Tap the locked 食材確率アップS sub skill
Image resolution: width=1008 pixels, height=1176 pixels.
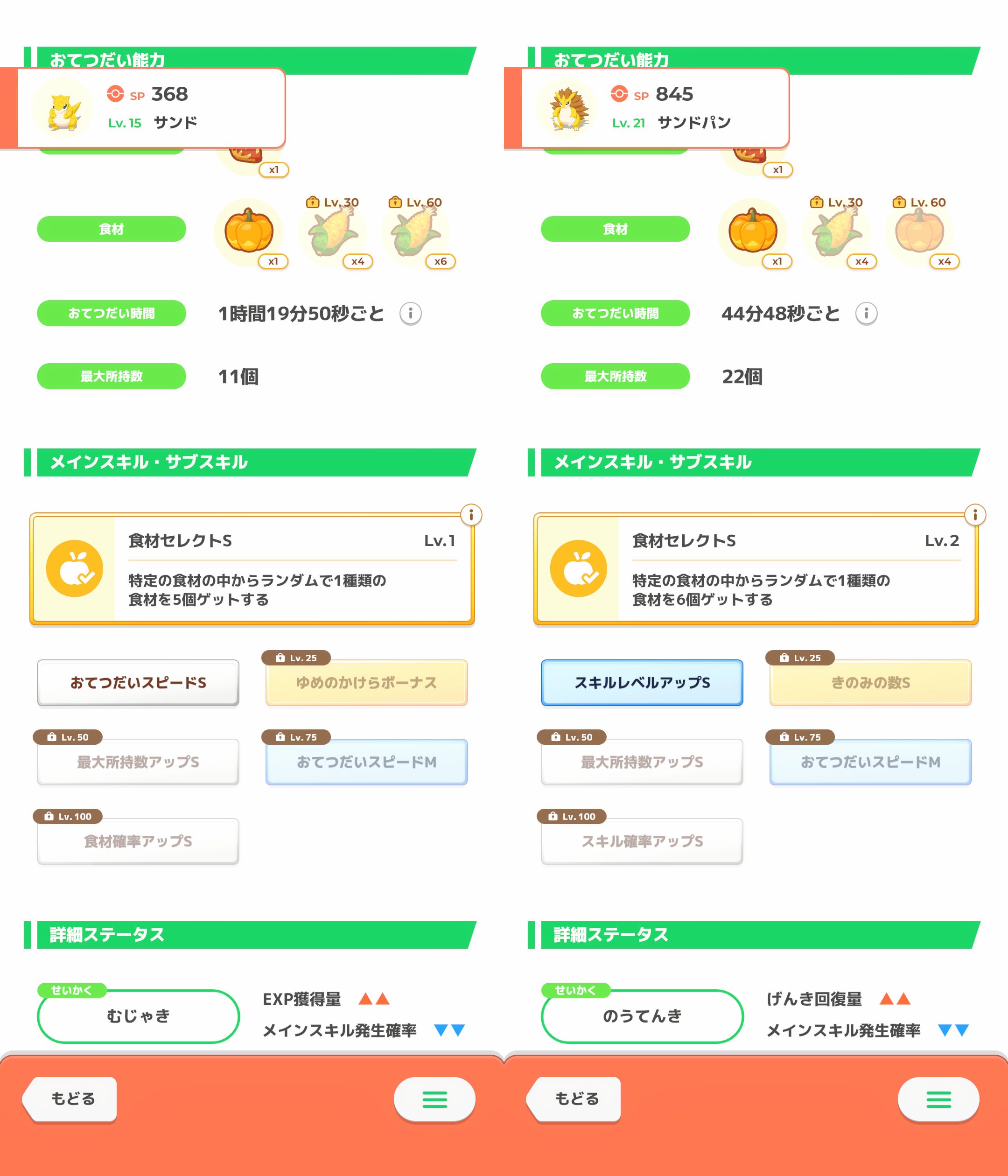point(138,841)
